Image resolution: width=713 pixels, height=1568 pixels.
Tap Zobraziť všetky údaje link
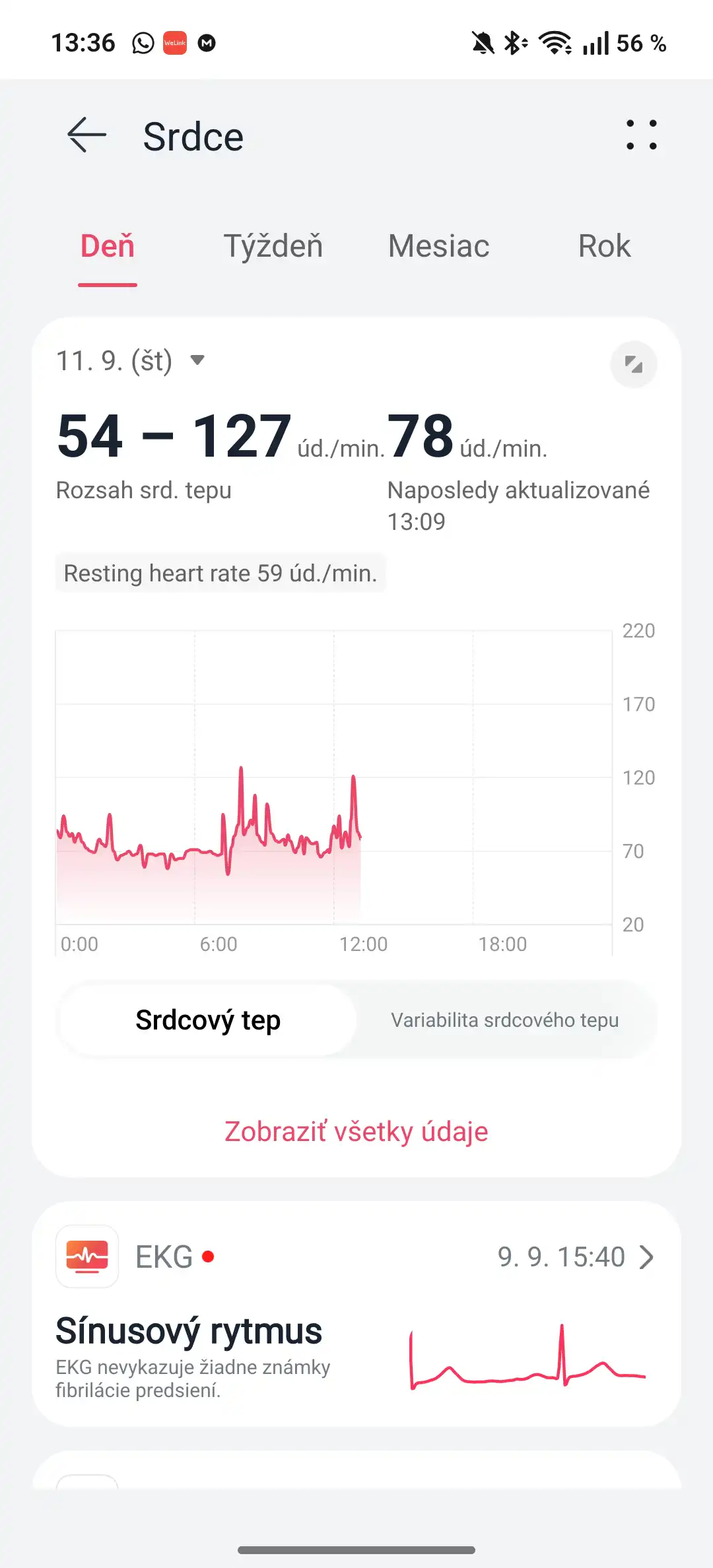pyautogui.click(x=356, y=1132)
